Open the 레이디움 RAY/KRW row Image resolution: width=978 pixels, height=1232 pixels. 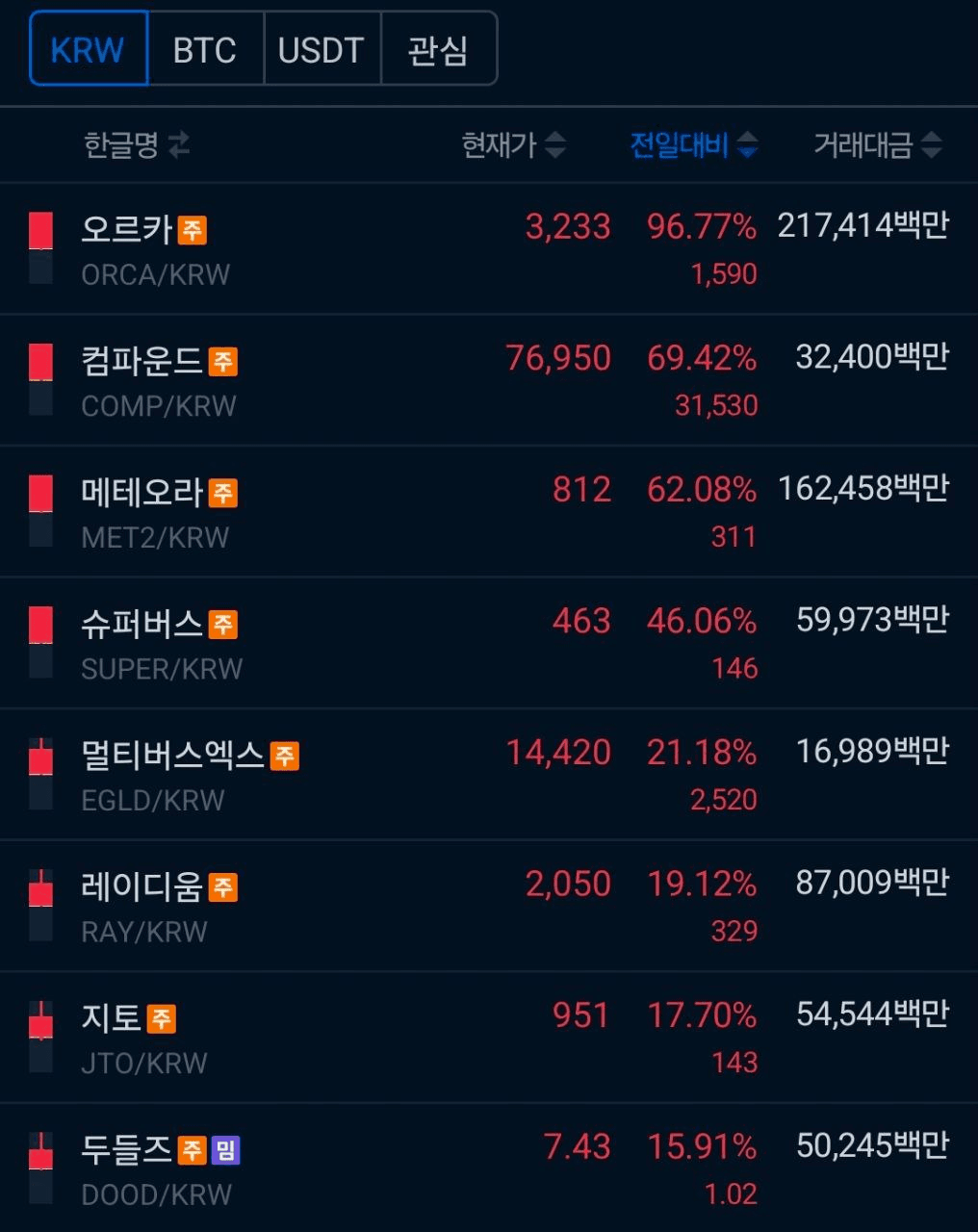point(489,907)
